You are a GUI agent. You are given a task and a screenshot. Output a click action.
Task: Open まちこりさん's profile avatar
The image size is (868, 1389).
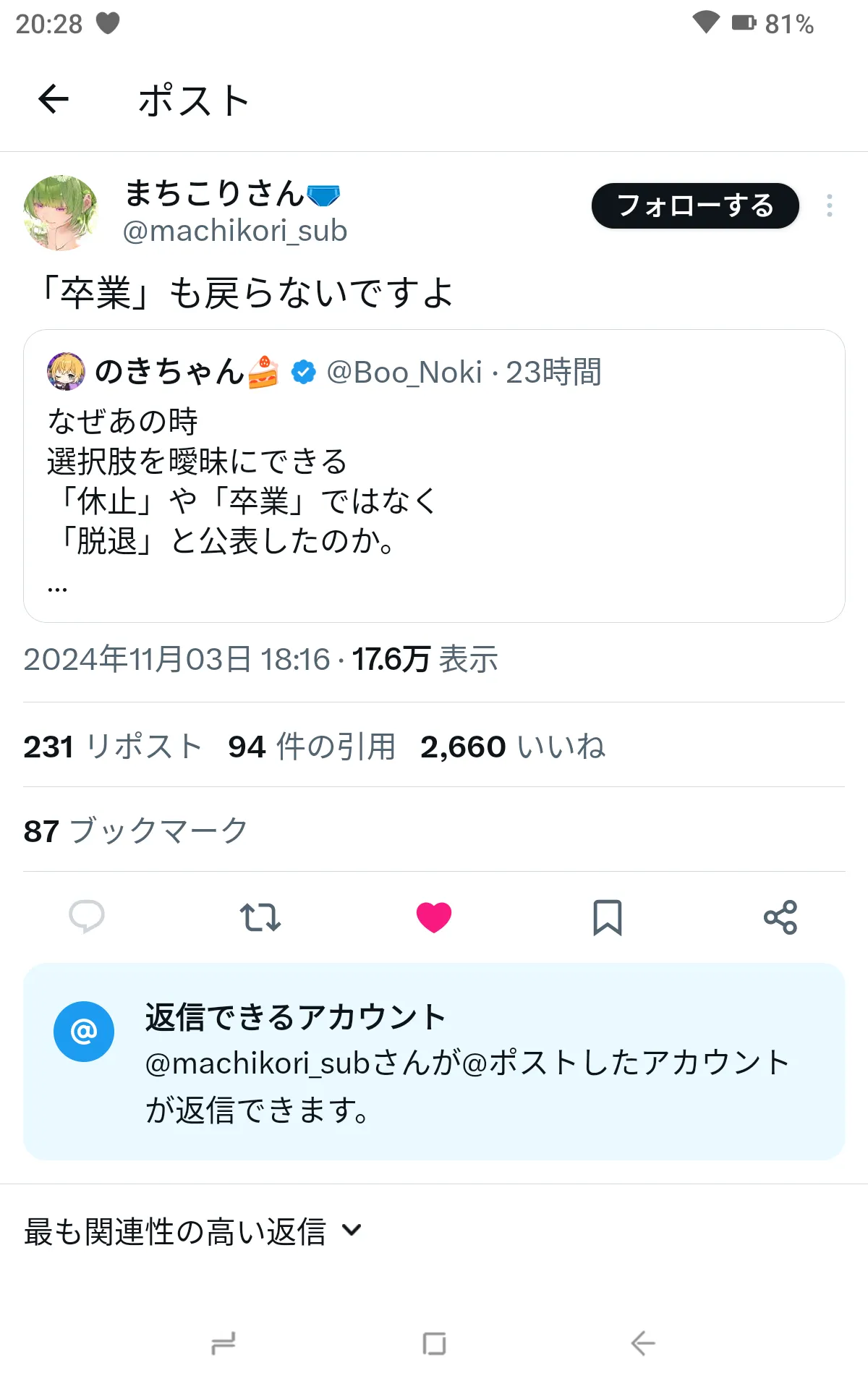pyautogui.click(x=61, y=213)
